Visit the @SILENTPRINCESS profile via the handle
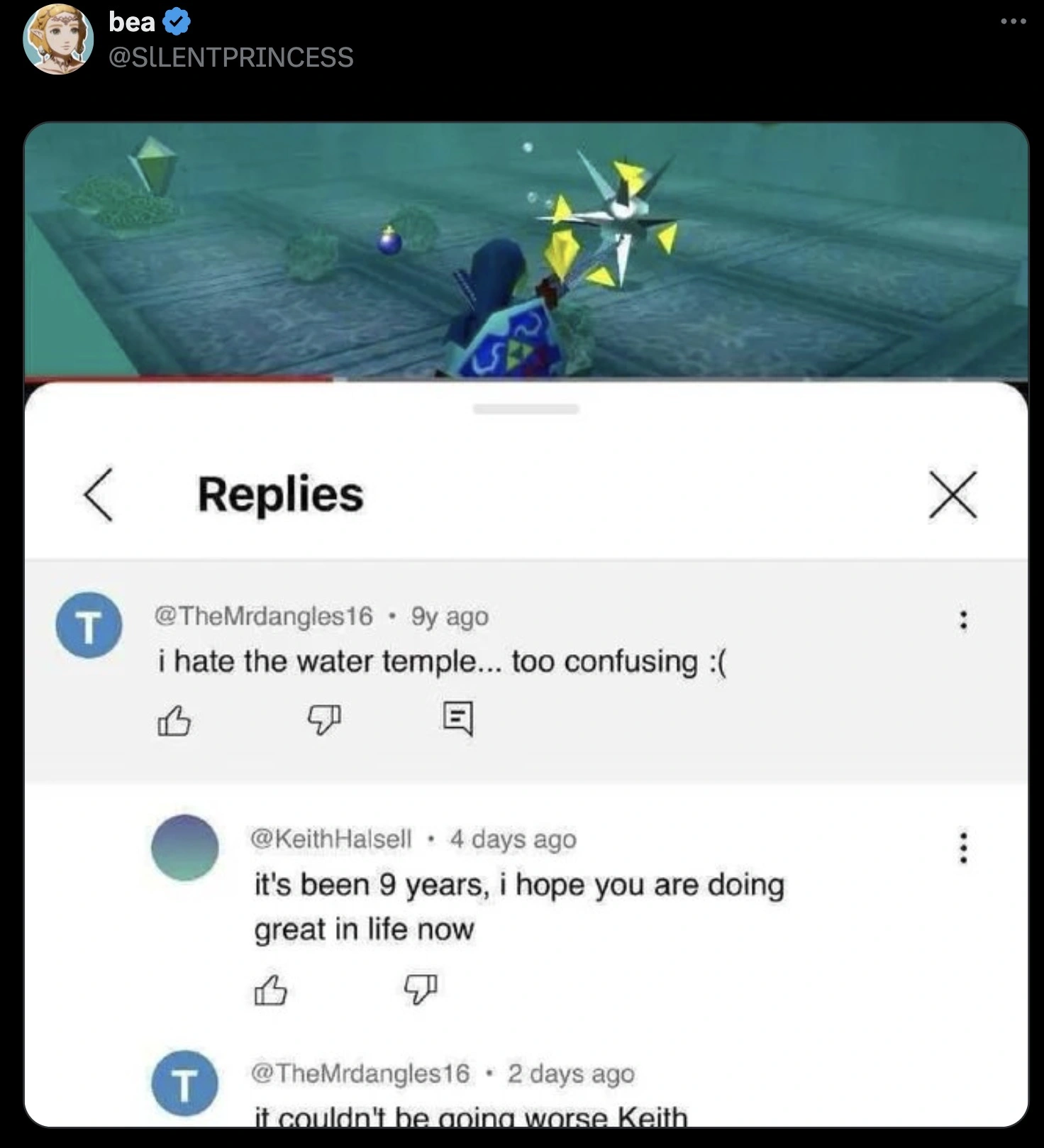Viewport: 1044px width, 1148px height. pos(231,57)
